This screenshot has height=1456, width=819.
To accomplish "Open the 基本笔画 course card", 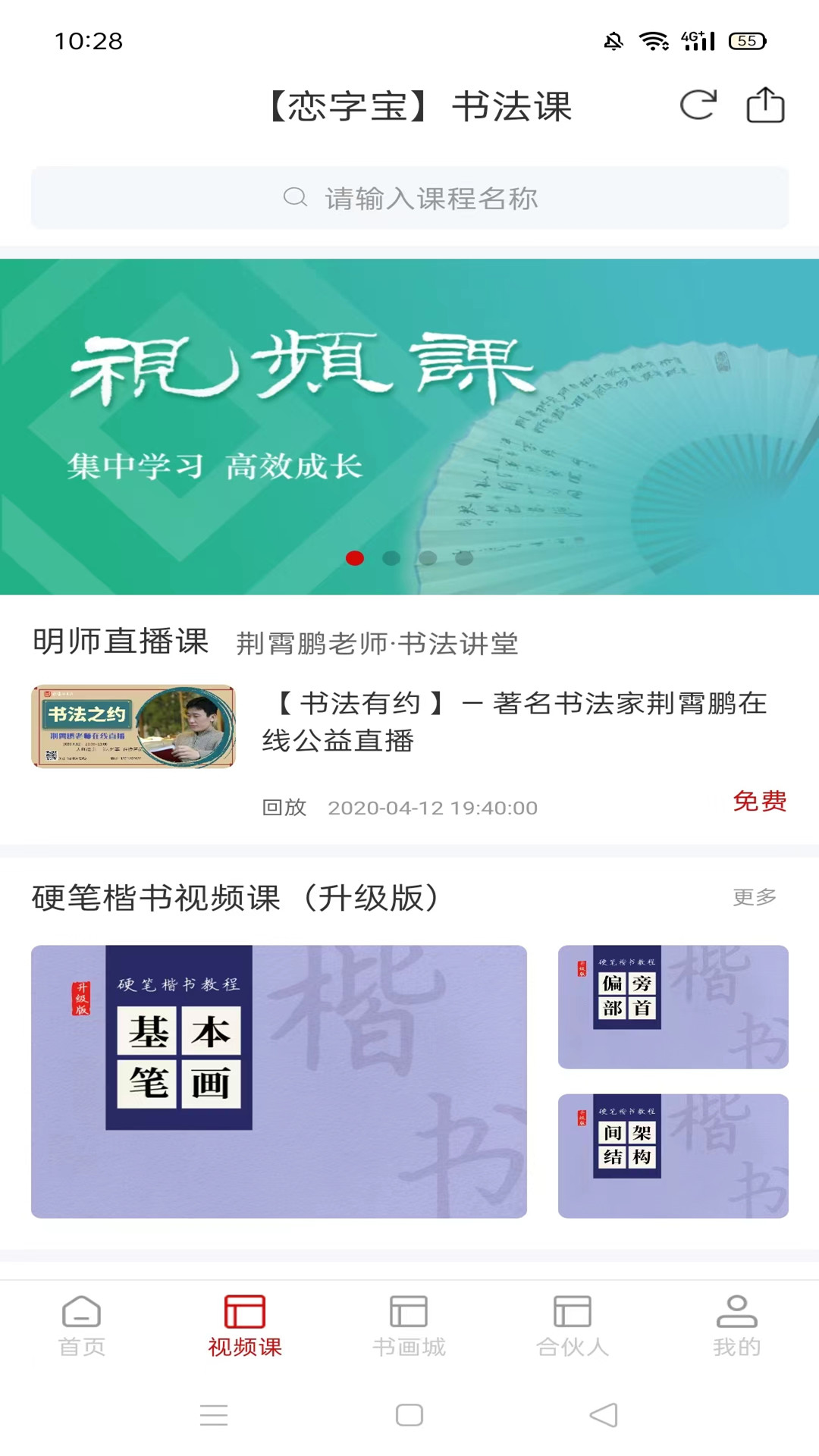I will [x=279, y=1081].
